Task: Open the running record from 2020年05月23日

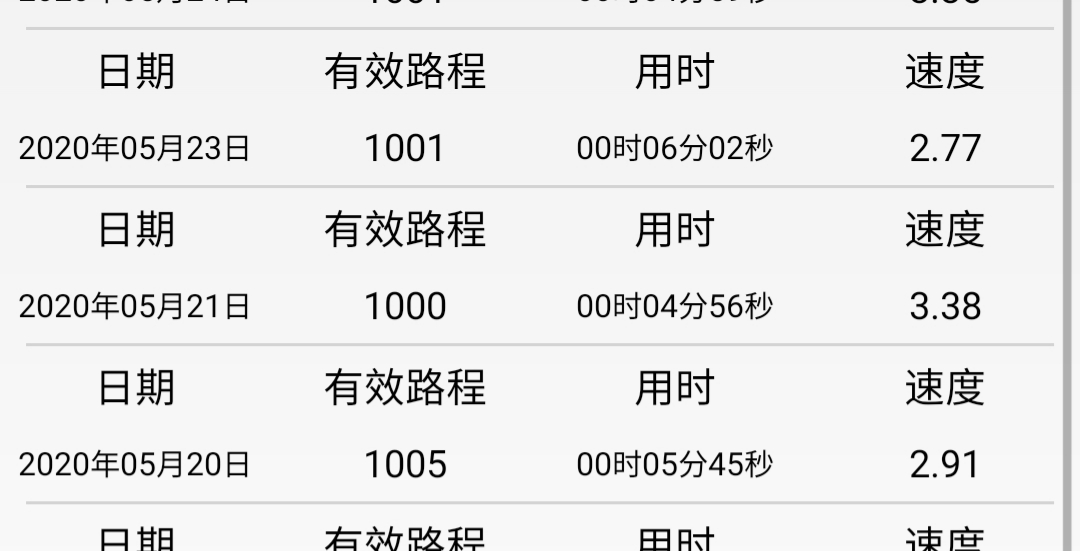Action: click(x=134, y=149)
